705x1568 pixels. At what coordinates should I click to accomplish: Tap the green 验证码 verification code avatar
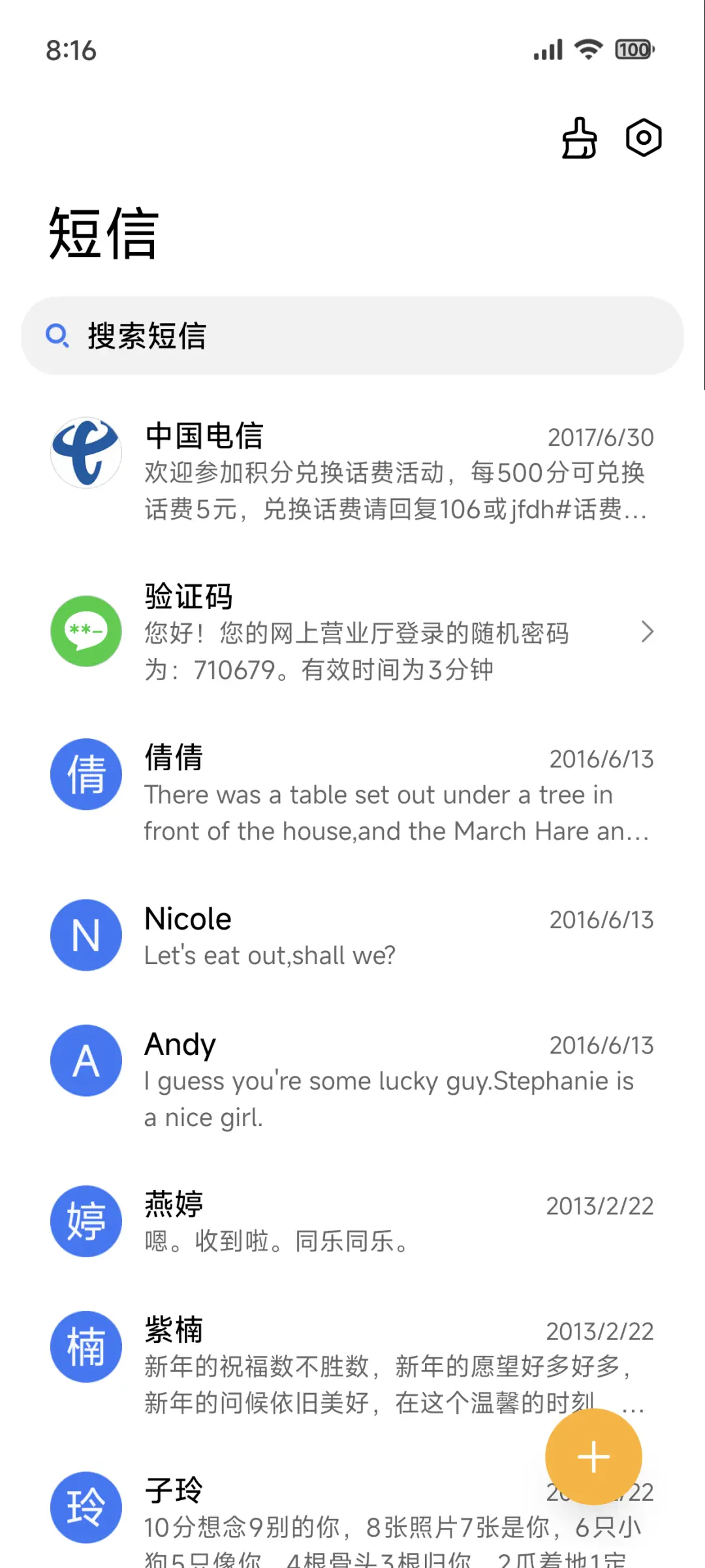pos(86,631)
